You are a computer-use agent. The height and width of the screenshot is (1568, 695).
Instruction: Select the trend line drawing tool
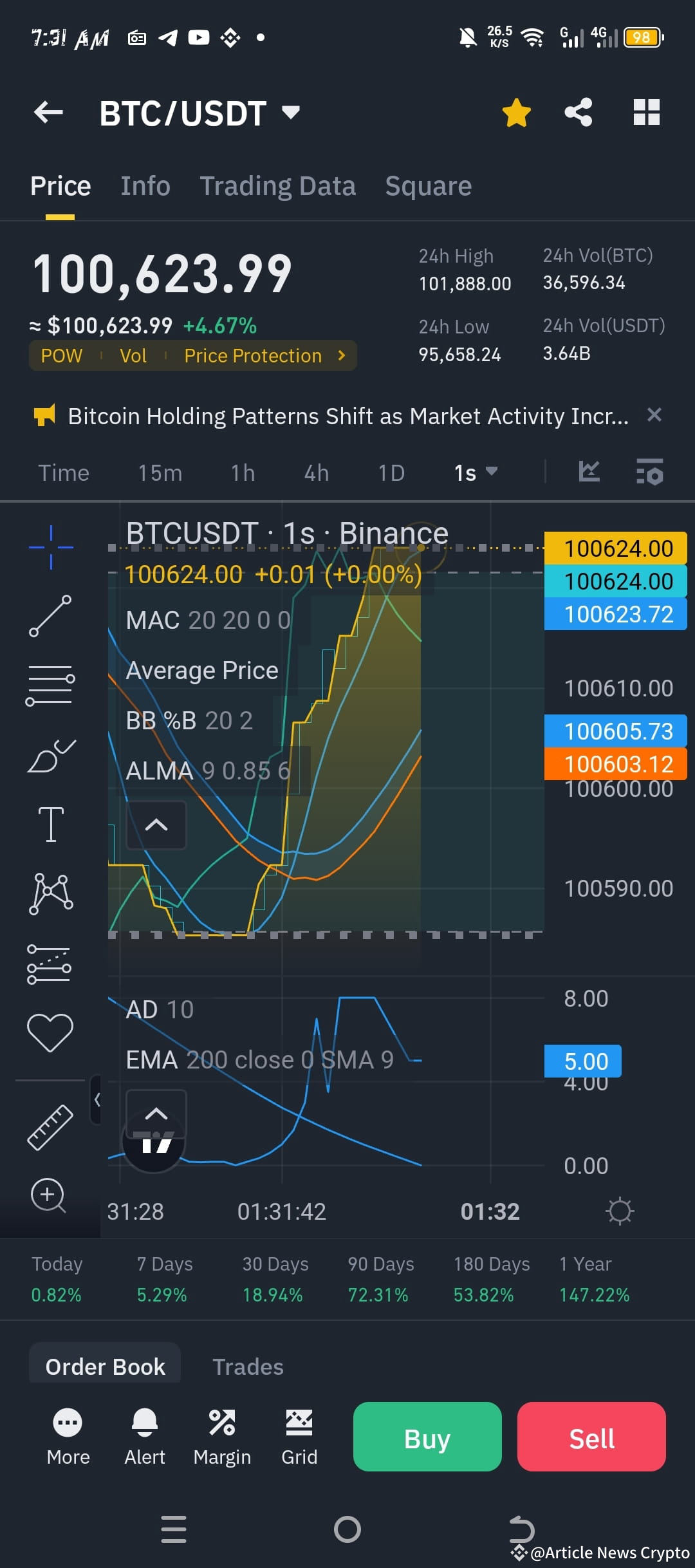tap(51, 615)
